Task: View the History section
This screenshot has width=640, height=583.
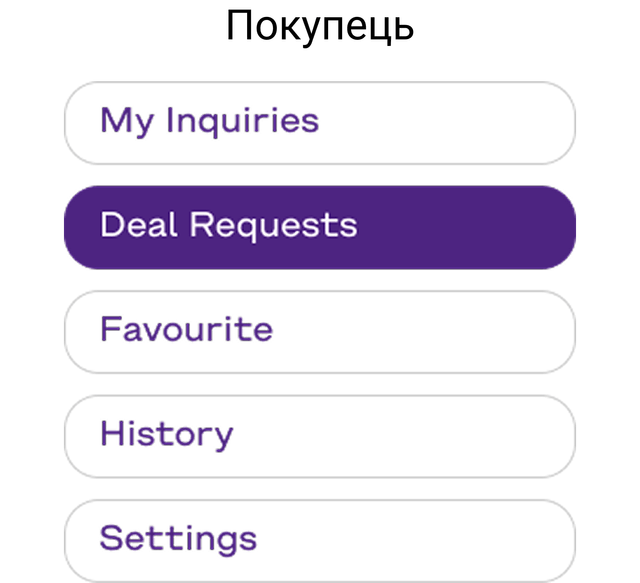Action: pyautogui.click(x=320, y=435)
